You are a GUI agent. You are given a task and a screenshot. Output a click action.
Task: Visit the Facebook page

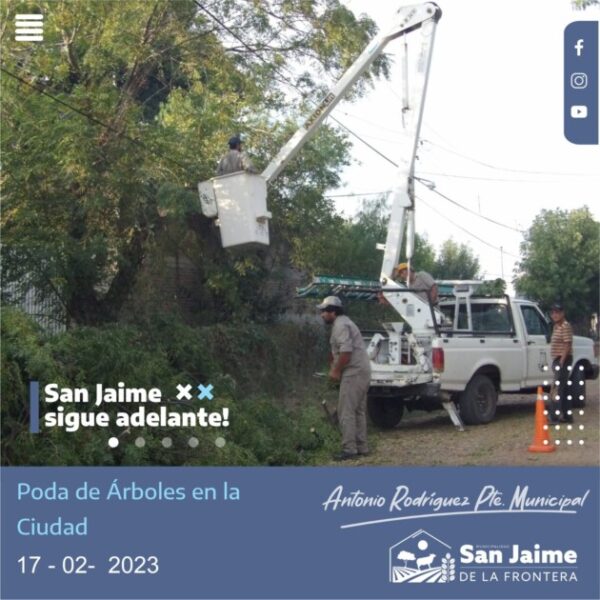tap(579, 48)
